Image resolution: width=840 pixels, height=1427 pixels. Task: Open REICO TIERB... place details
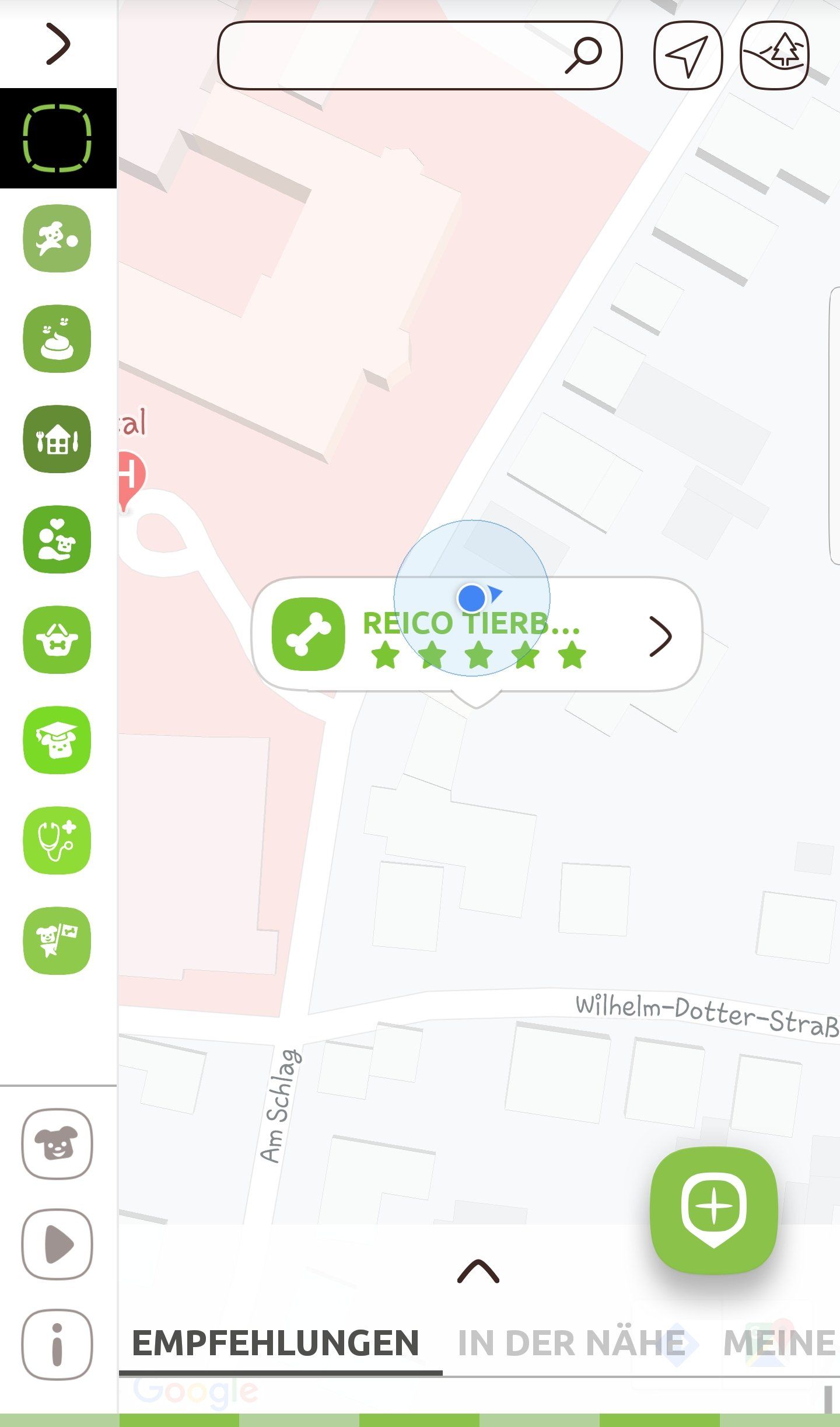[x=660, y=636]
